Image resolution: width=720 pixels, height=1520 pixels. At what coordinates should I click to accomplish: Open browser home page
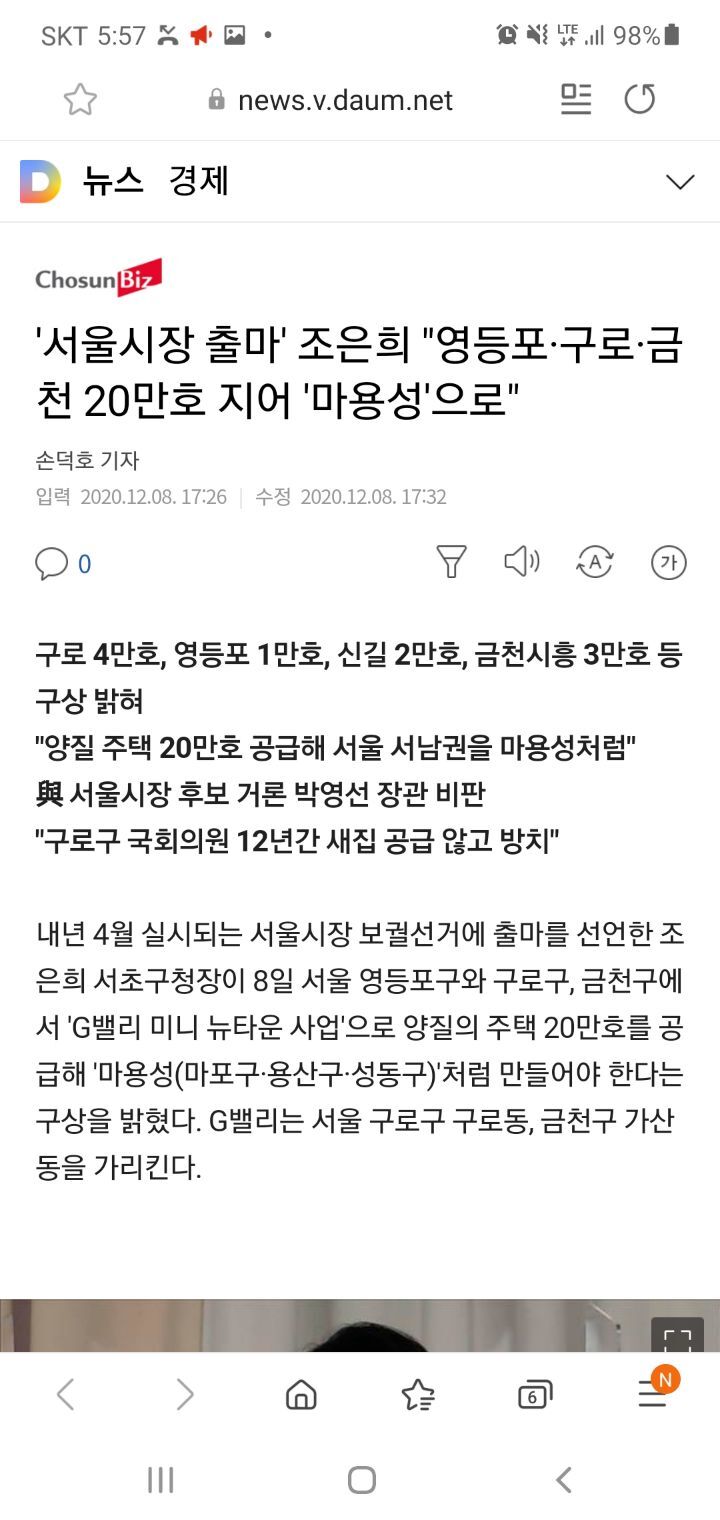[301, 1394]
